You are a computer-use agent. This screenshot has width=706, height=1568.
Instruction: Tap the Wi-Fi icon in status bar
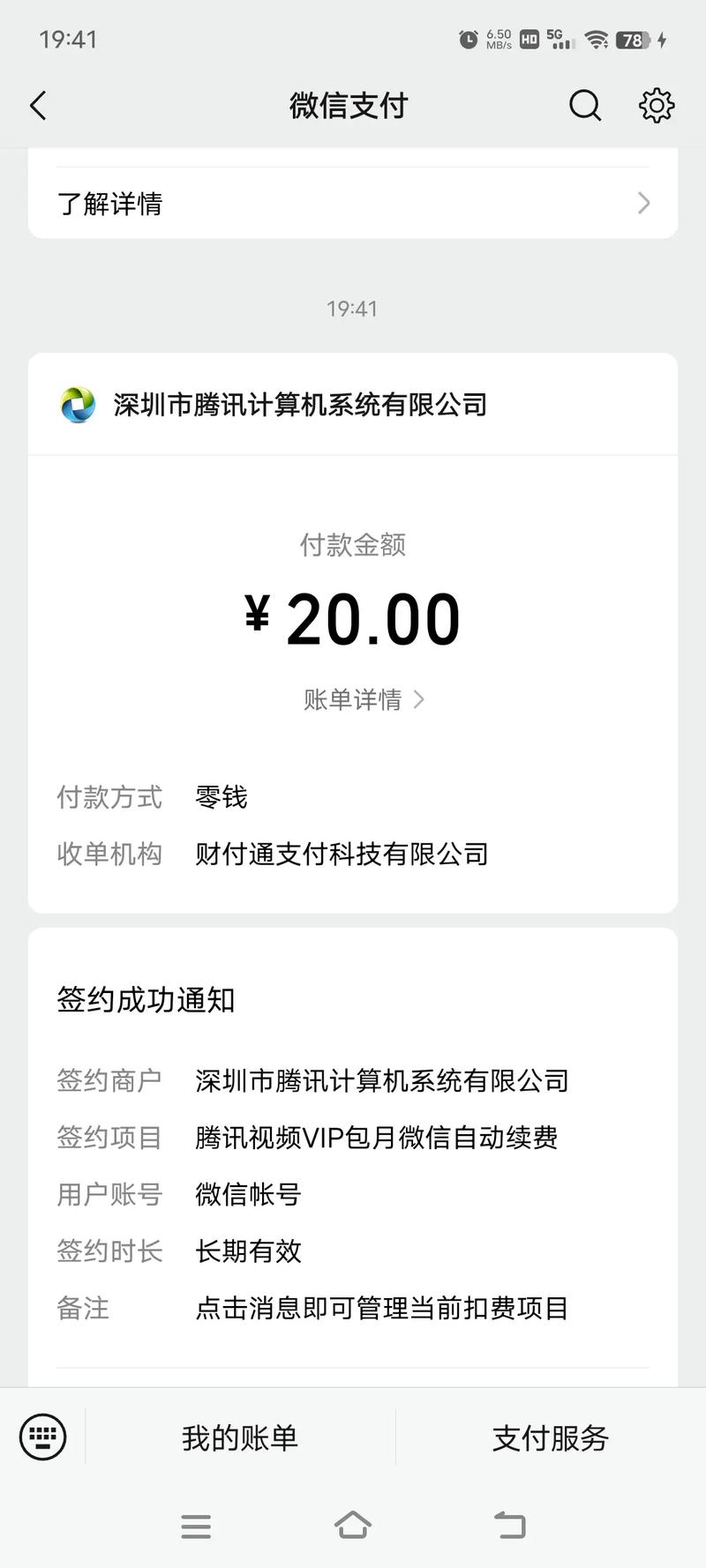click(598, 40)
